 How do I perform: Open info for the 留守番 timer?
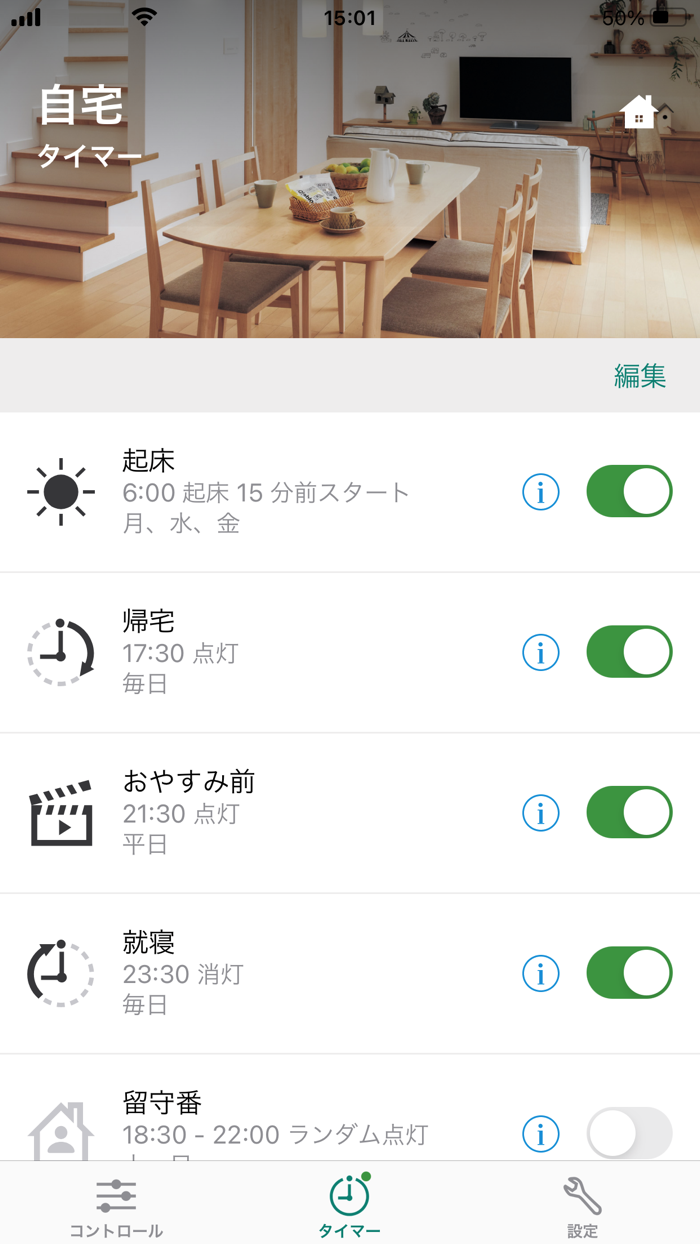(541, 1134)
